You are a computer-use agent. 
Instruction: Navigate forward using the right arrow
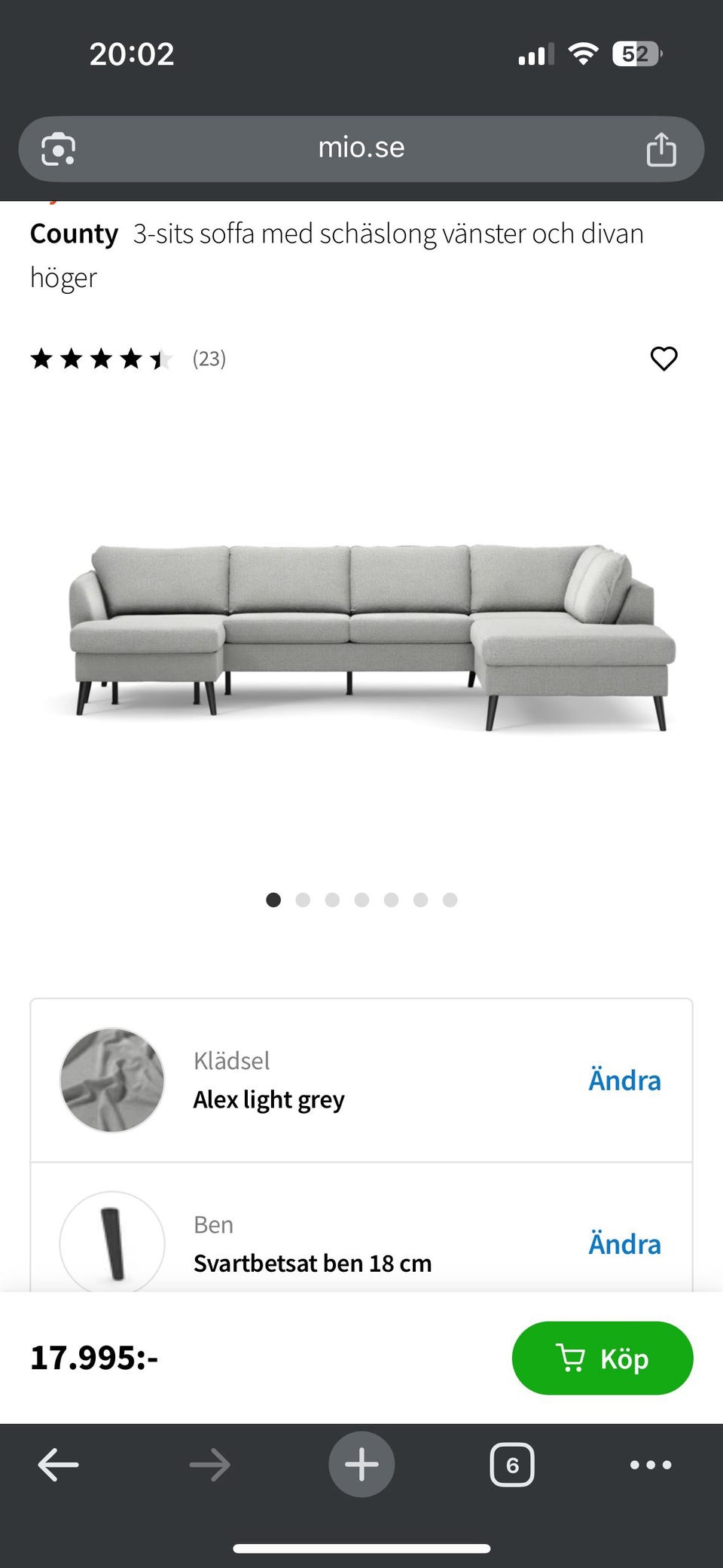tap(209, 1464)
